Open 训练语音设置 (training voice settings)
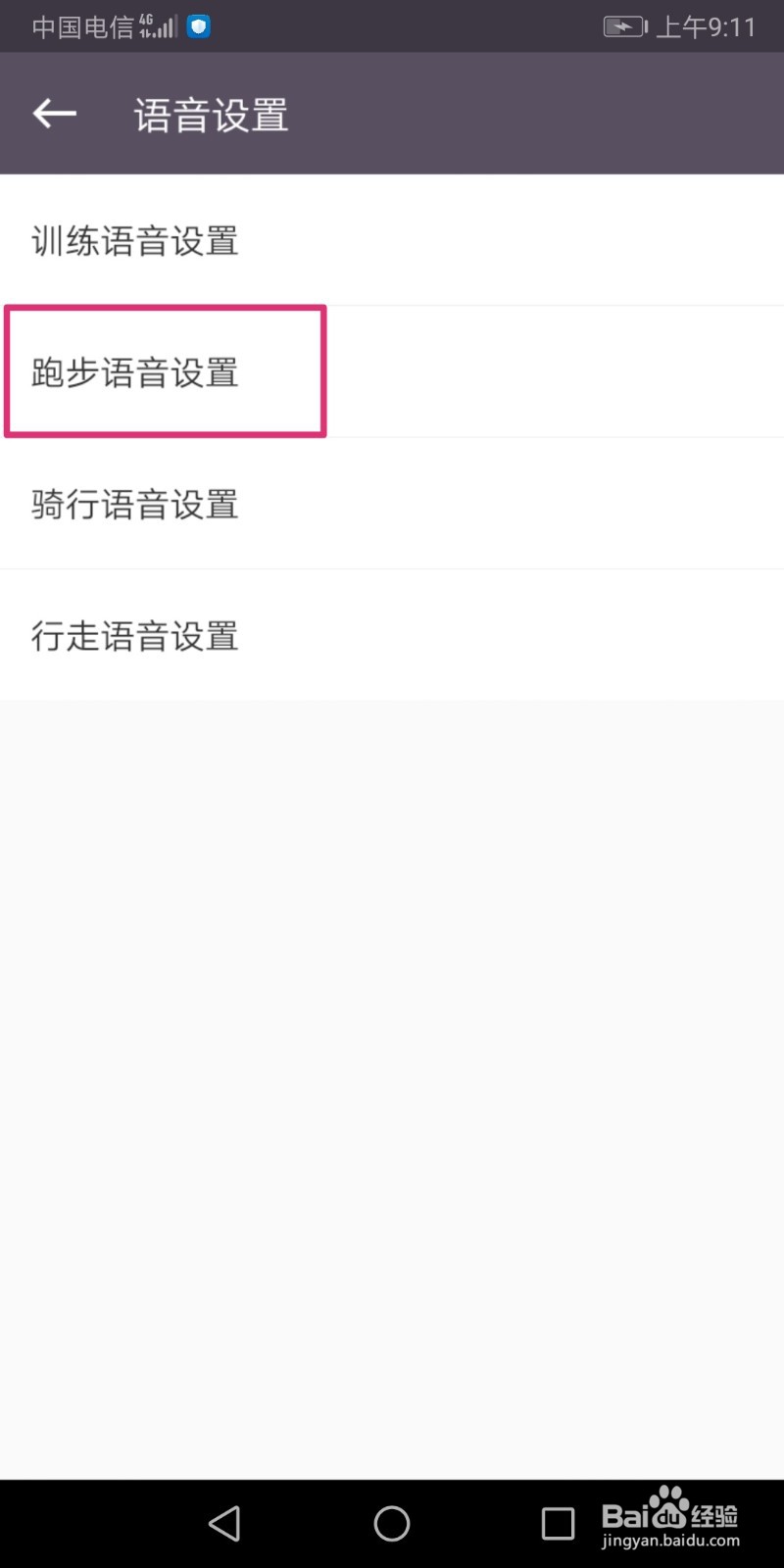Viewport: 784px width, 1568px height. coord(134,241)
